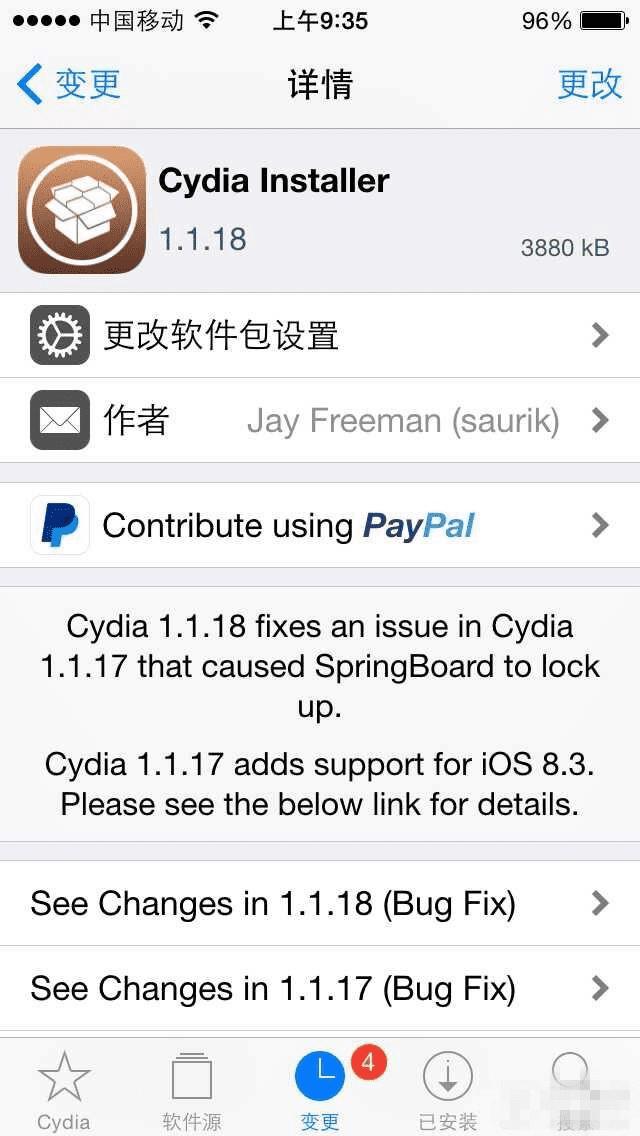Switch to the Cydia tab
Image resolution: width=640 pixels, height=1136 pixels.
[64, 1088]
